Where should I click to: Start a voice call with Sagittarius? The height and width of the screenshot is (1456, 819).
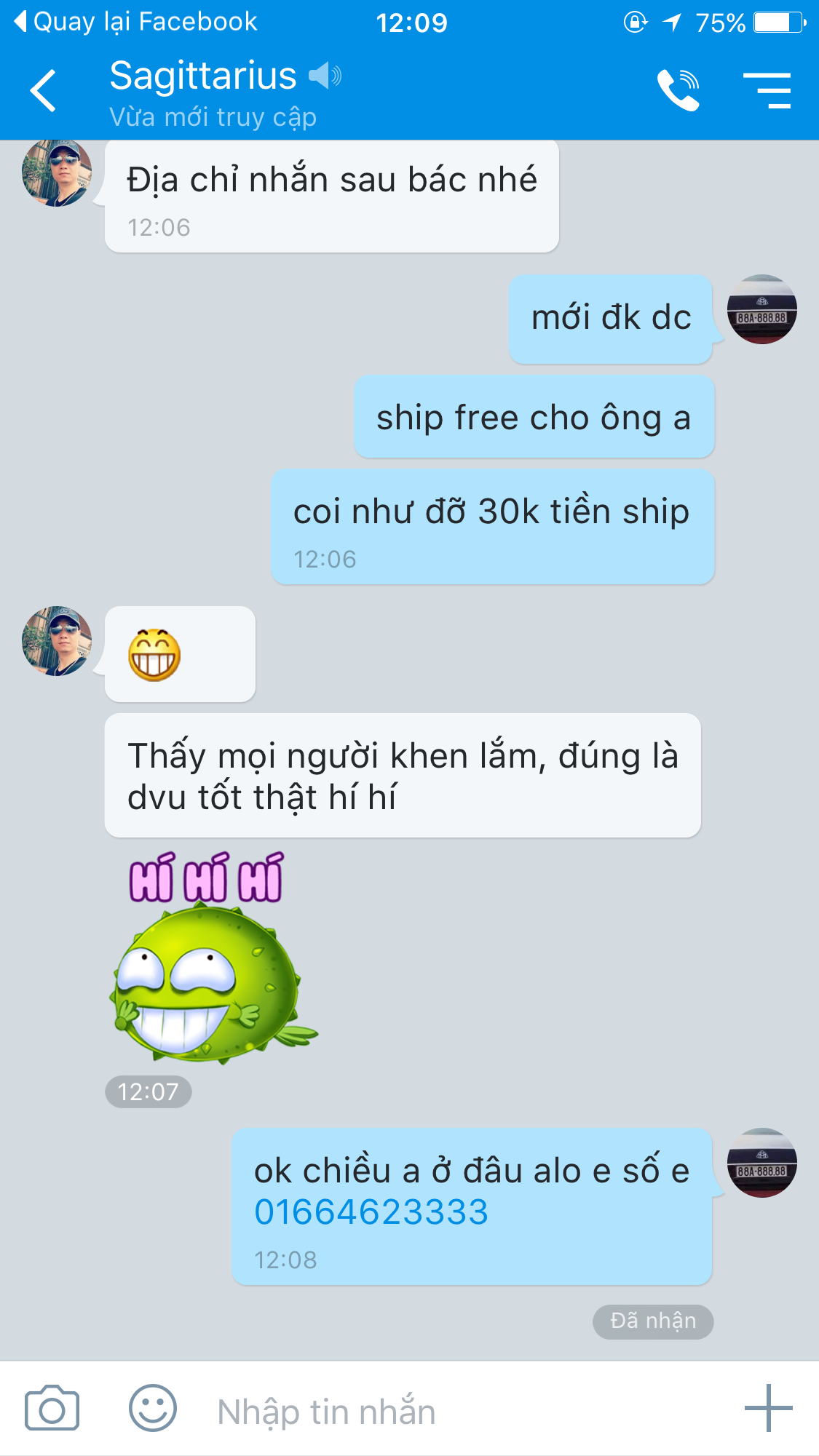[x=678, y=91]
